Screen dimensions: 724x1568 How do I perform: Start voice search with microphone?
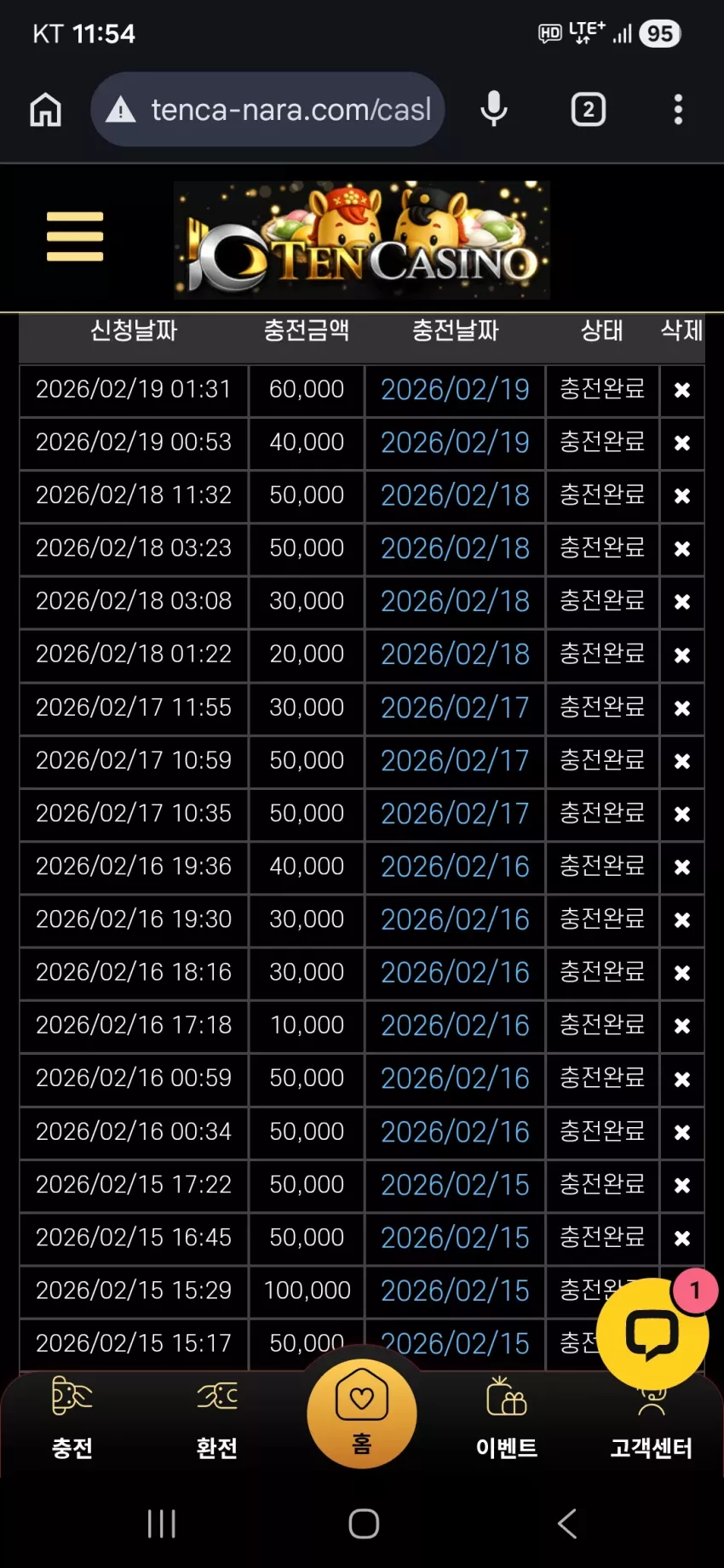click(x=494, y=110)
